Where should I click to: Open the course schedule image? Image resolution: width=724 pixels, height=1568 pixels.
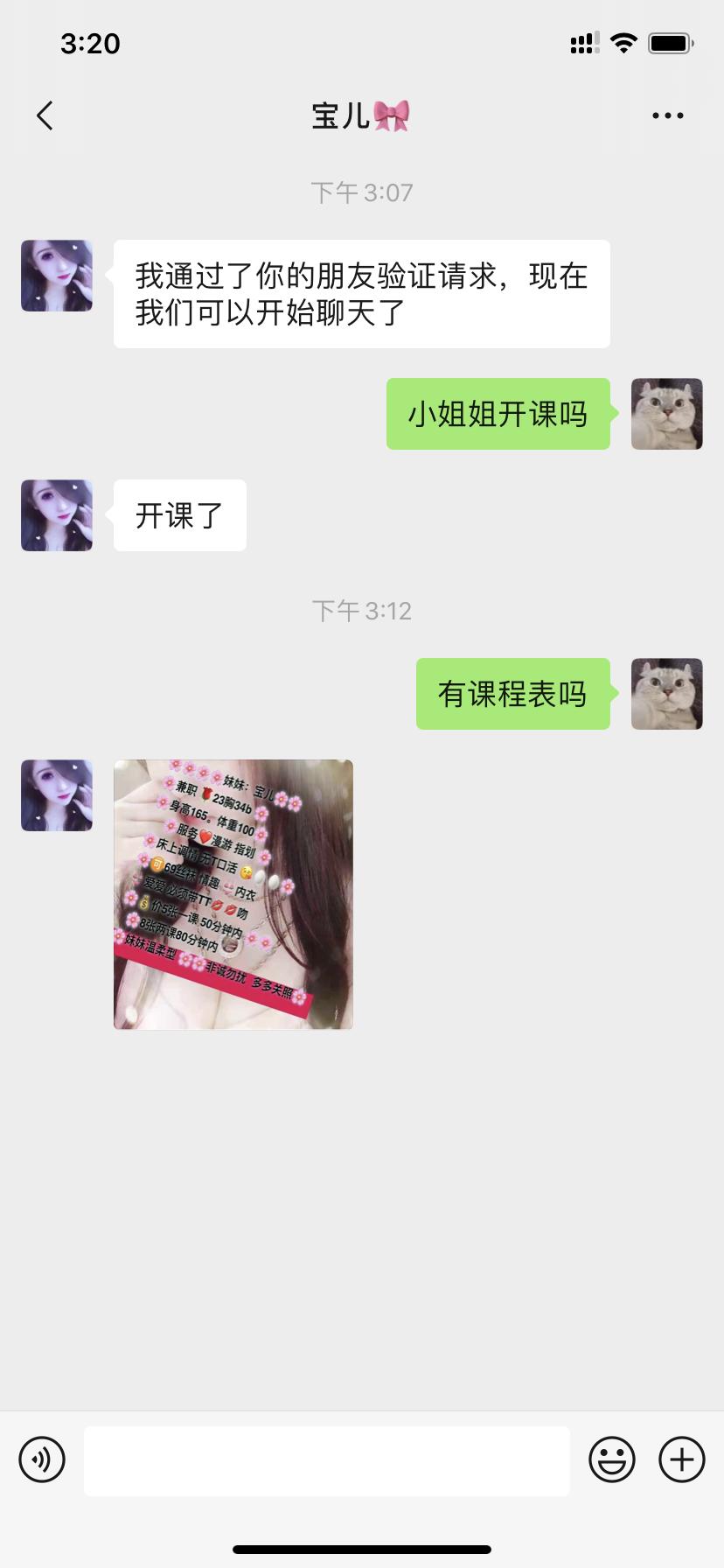point(233,893)
